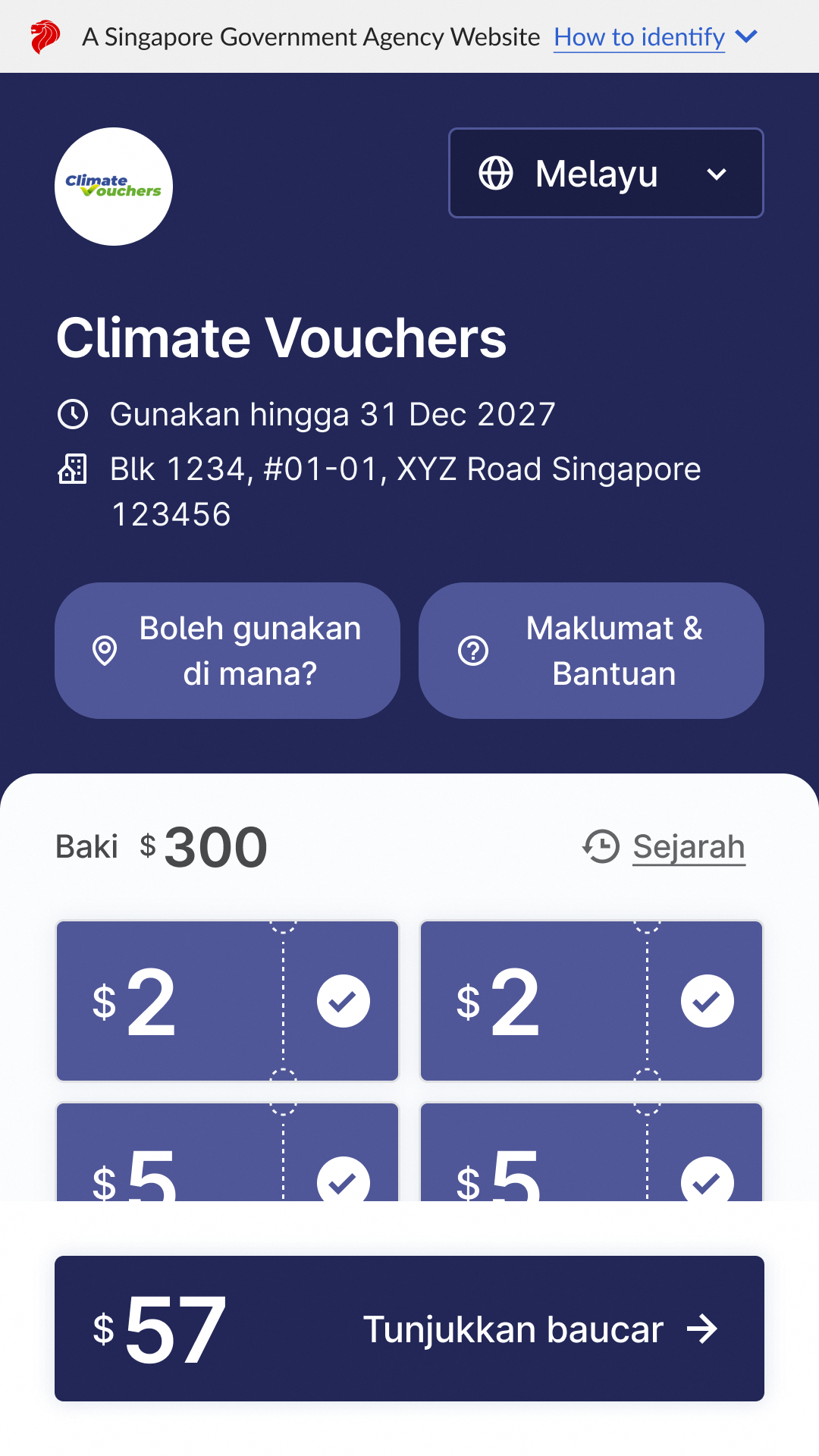This screenshot has height=1456, width=819.
Task: Deselect the second $2 voucher
Action: point(591,1001)
